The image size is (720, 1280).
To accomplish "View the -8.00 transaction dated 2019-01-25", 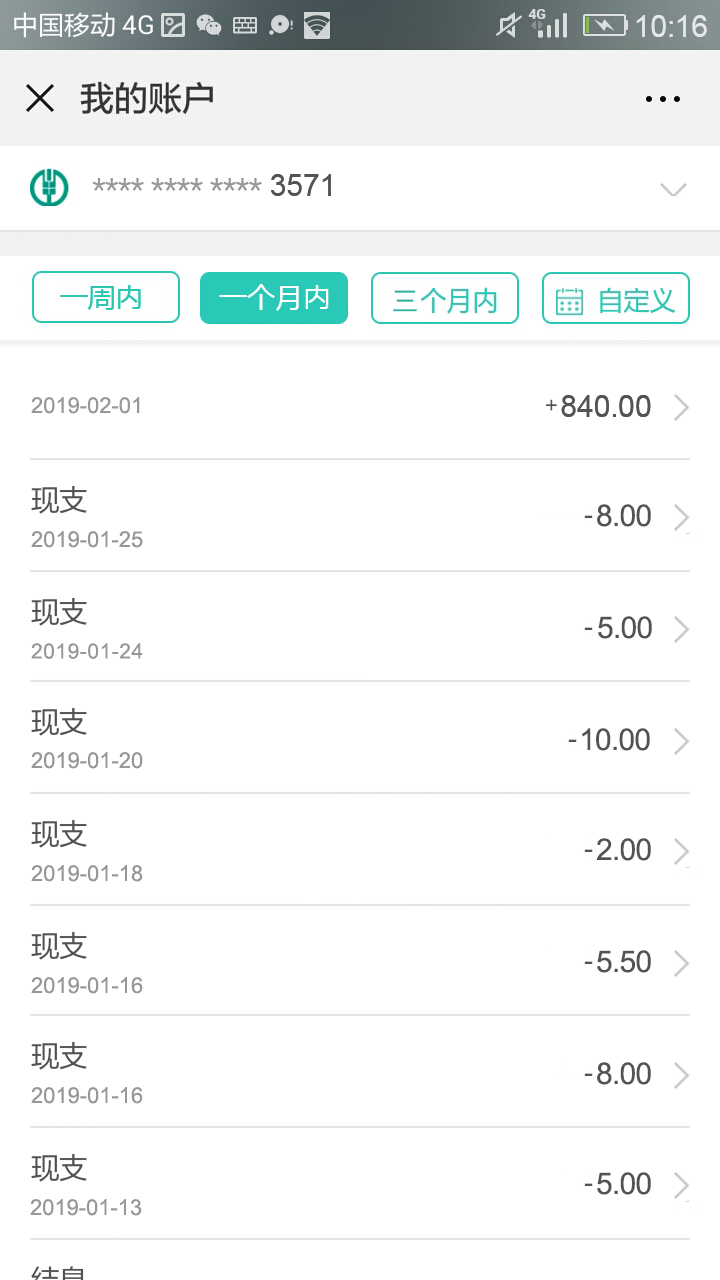I will point(360,516).
